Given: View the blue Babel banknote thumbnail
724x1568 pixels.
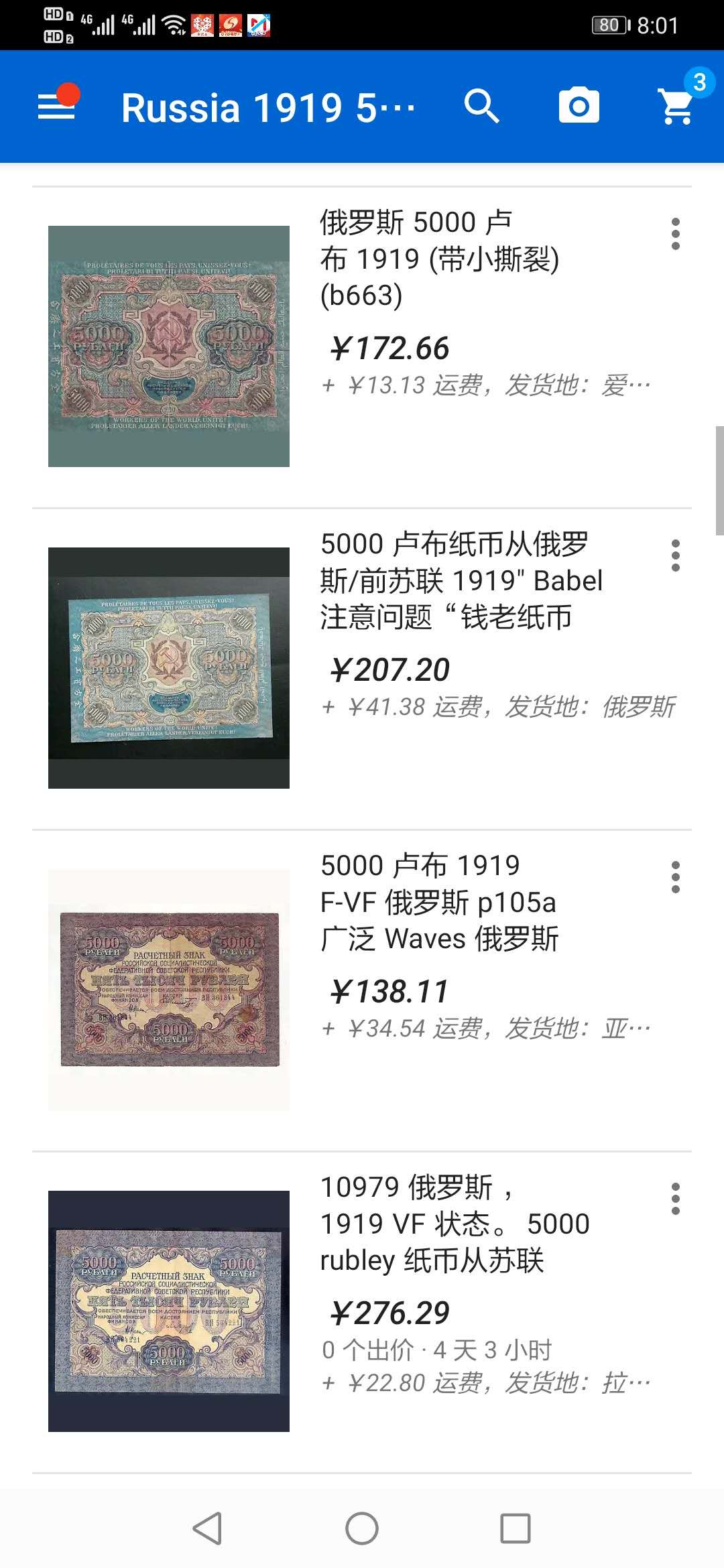Looking at the screenshot, I should [x=168, y=668].
